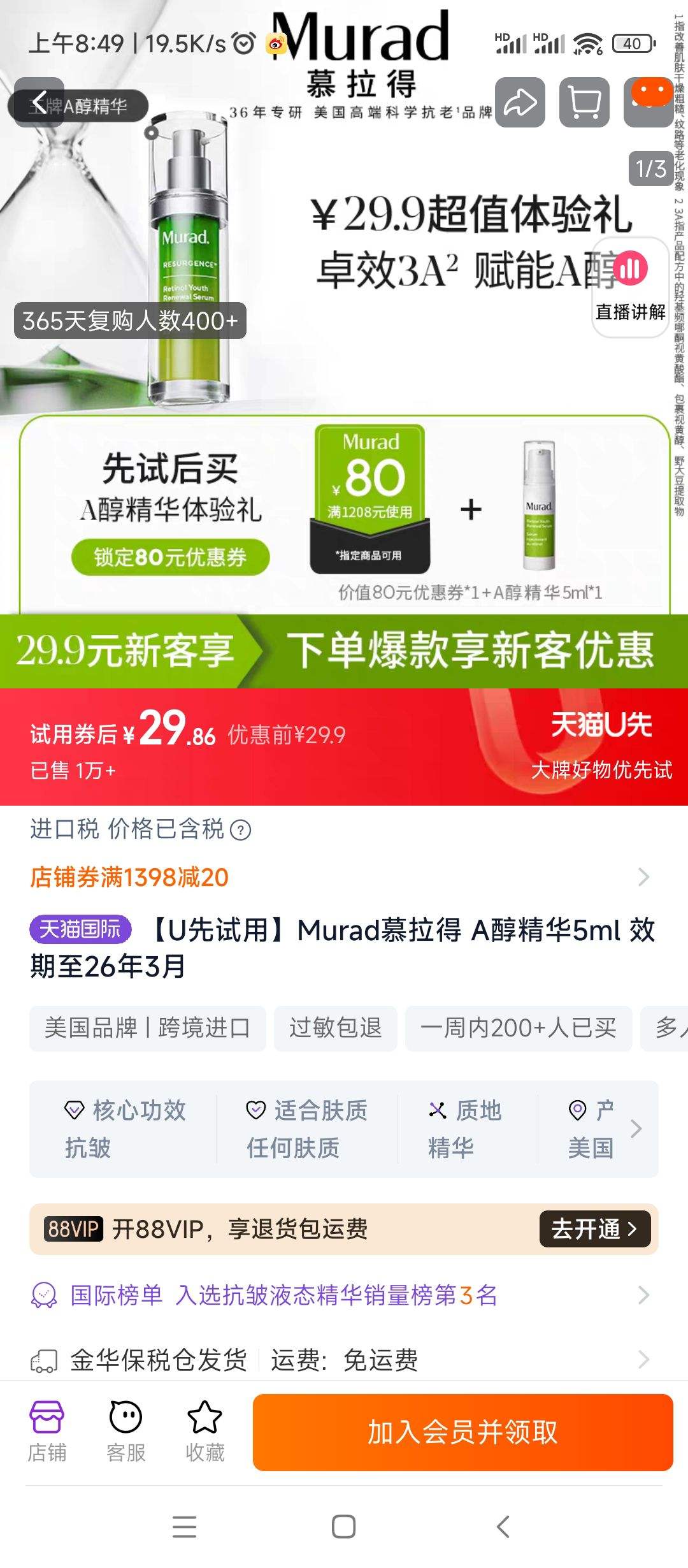
Task: Open 国际榜单 ranking details via chevron
Action: coord(645,1294)
